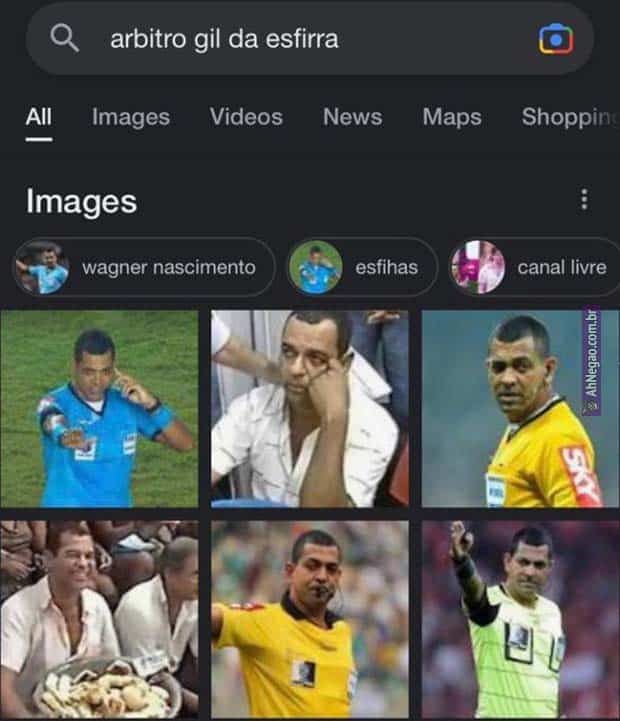Viewport: 620px width, 721px height.
Task: Select the esfihas suggestion chip
Action: [x=362, y=267]
